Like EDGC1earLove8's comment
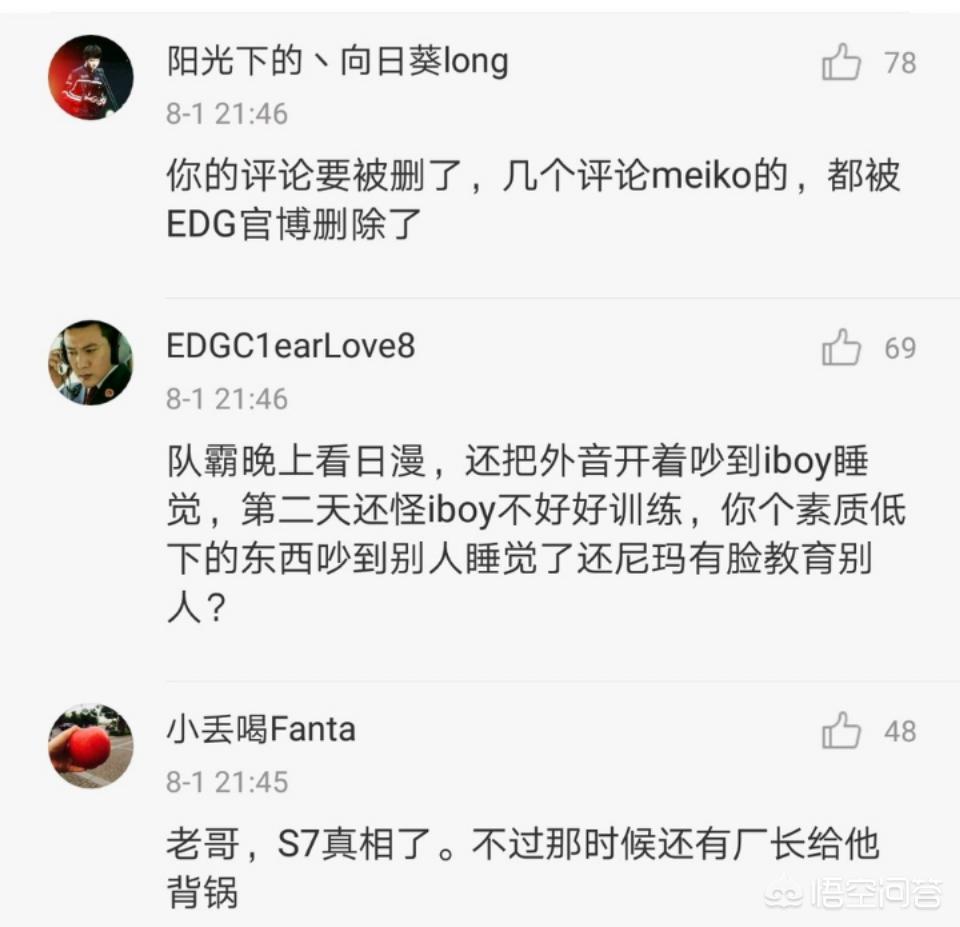 (x=841, y=348)
